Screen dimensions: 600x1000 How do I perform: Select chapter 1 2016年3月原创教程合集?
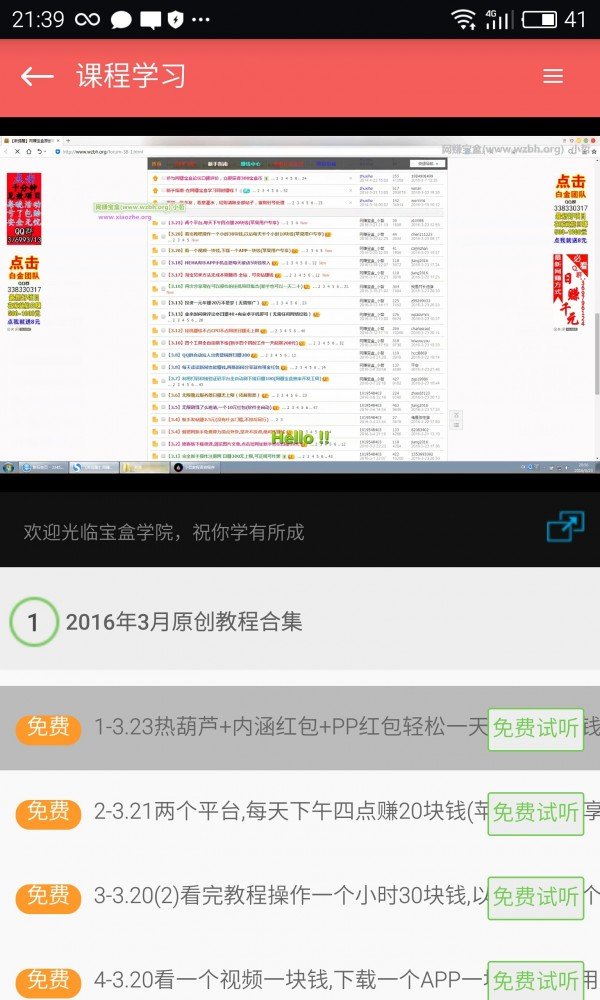click(300, 622)
